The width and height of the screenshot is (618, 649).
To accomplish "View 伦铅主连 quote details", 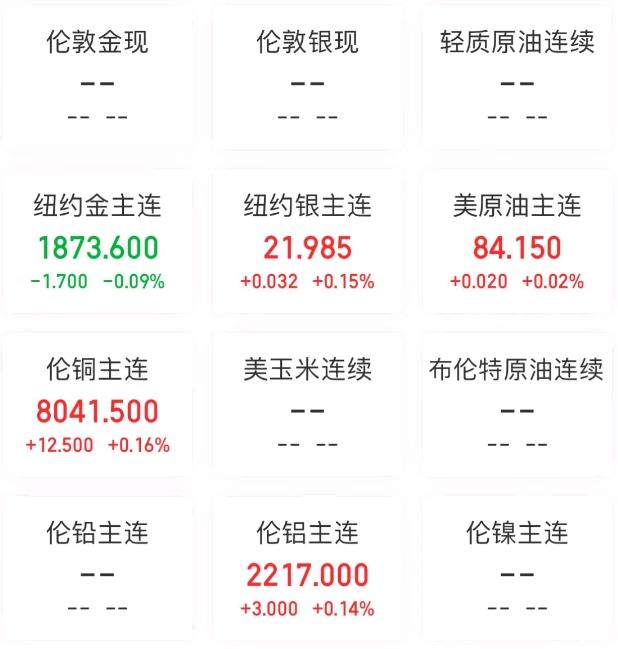I will pos(98,570).
